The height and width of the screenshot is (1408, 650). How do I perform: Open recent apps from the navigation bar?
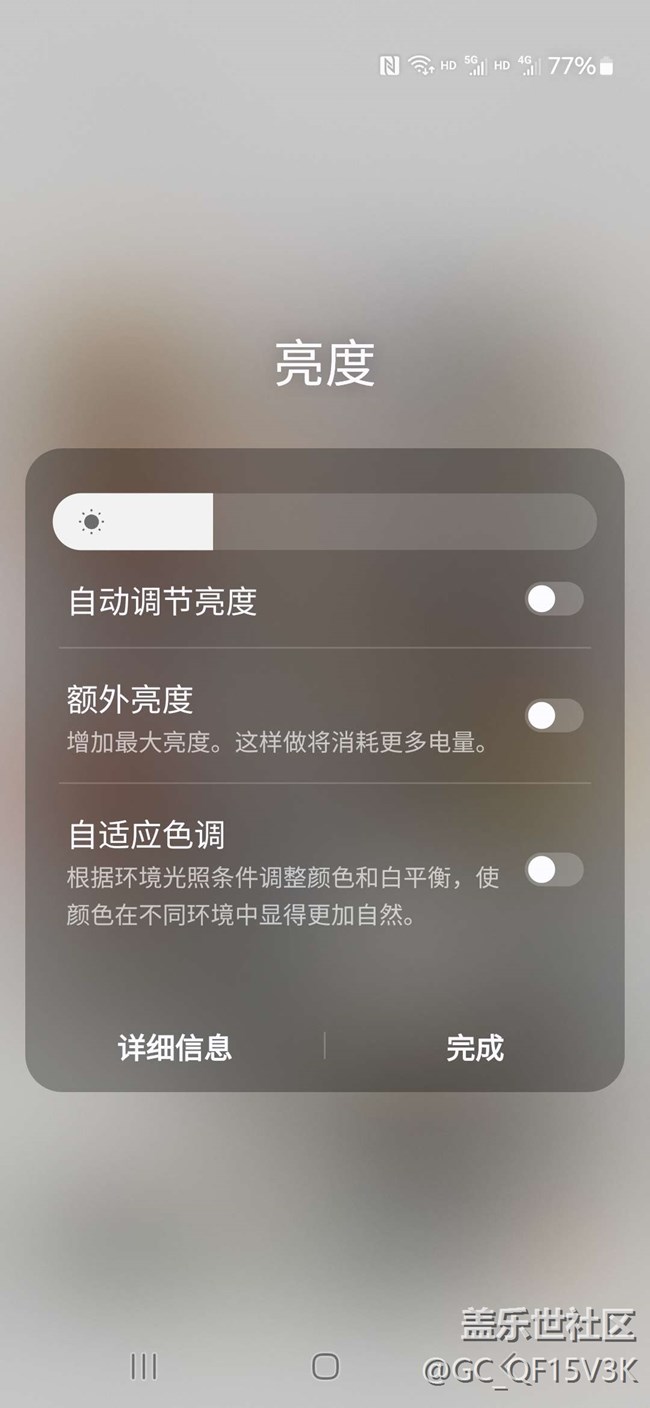coord(144,1367)
